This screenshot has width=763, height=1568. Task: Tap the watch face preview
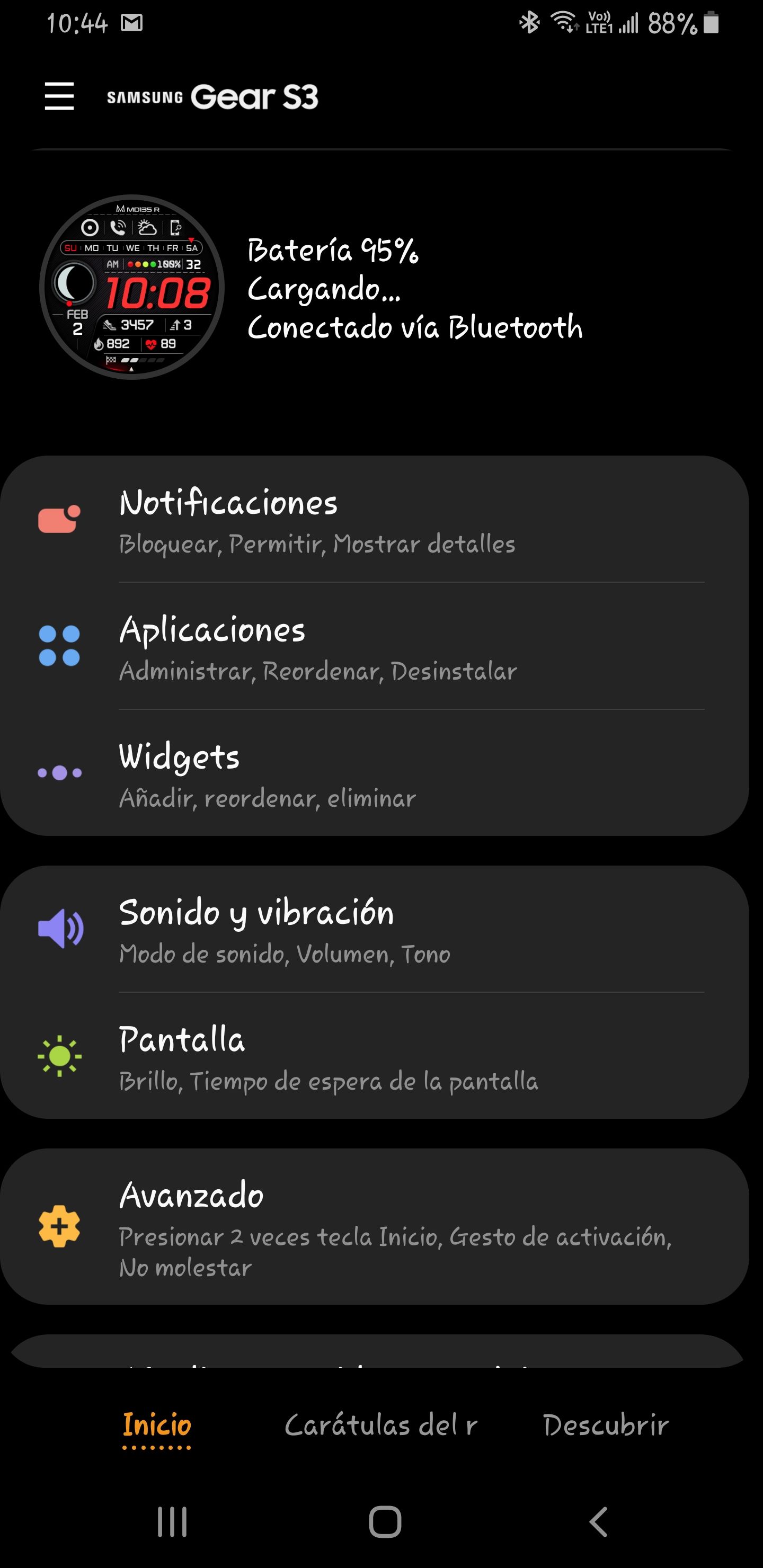click(x=131, y=287)
